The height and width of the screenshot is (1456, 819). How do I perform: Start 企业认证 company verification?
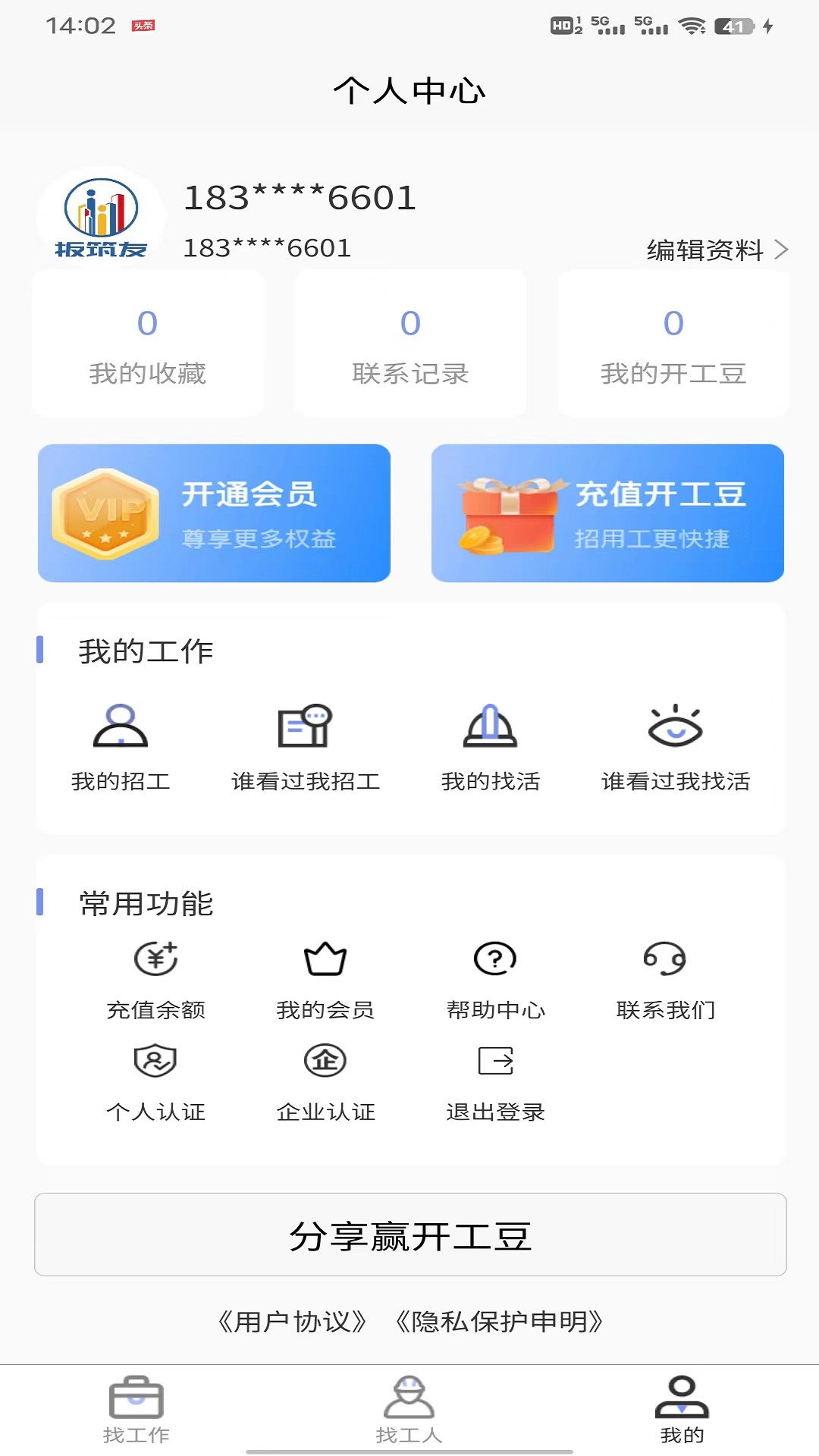[x=325, y=1081]
